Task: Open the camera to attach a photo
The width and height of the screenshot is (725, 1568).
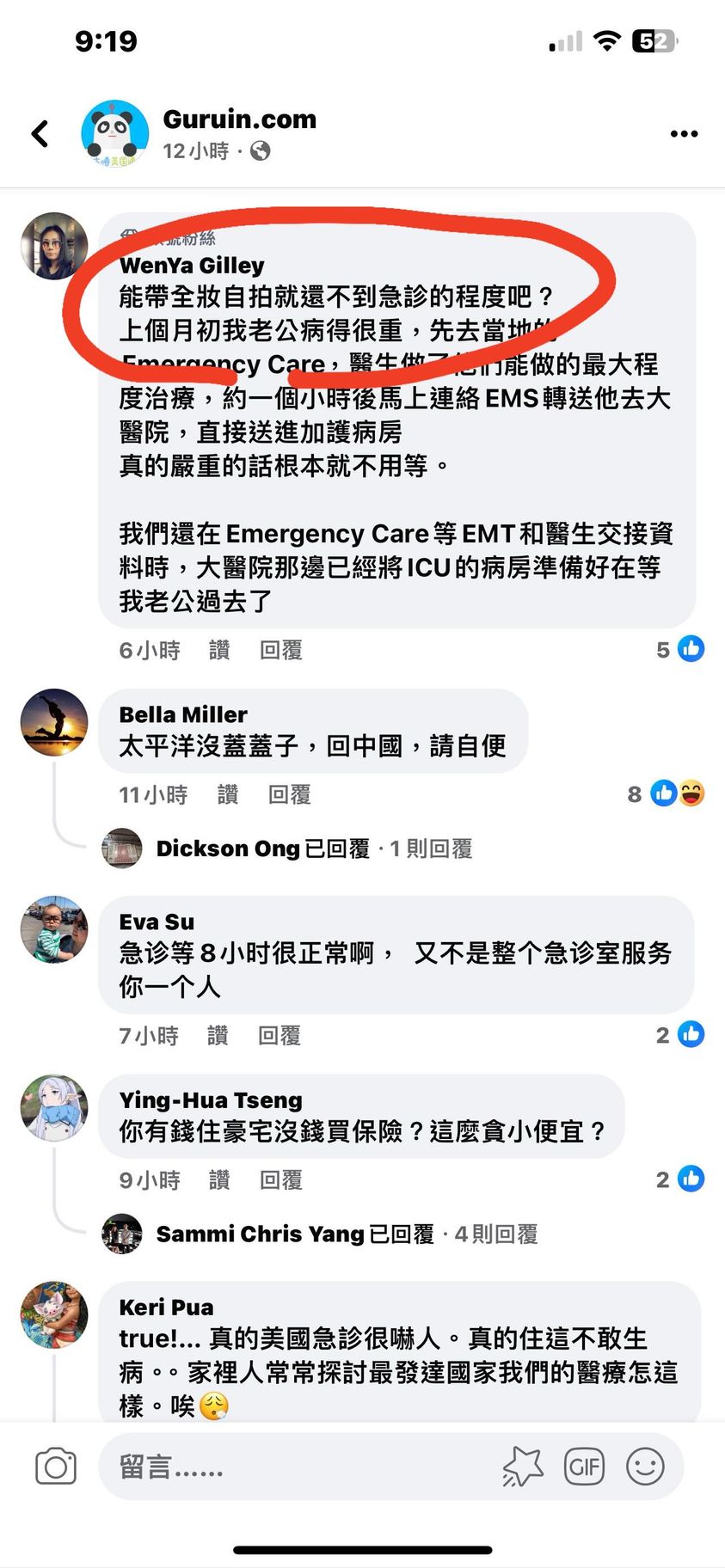Action: (x=56, y=1467)
